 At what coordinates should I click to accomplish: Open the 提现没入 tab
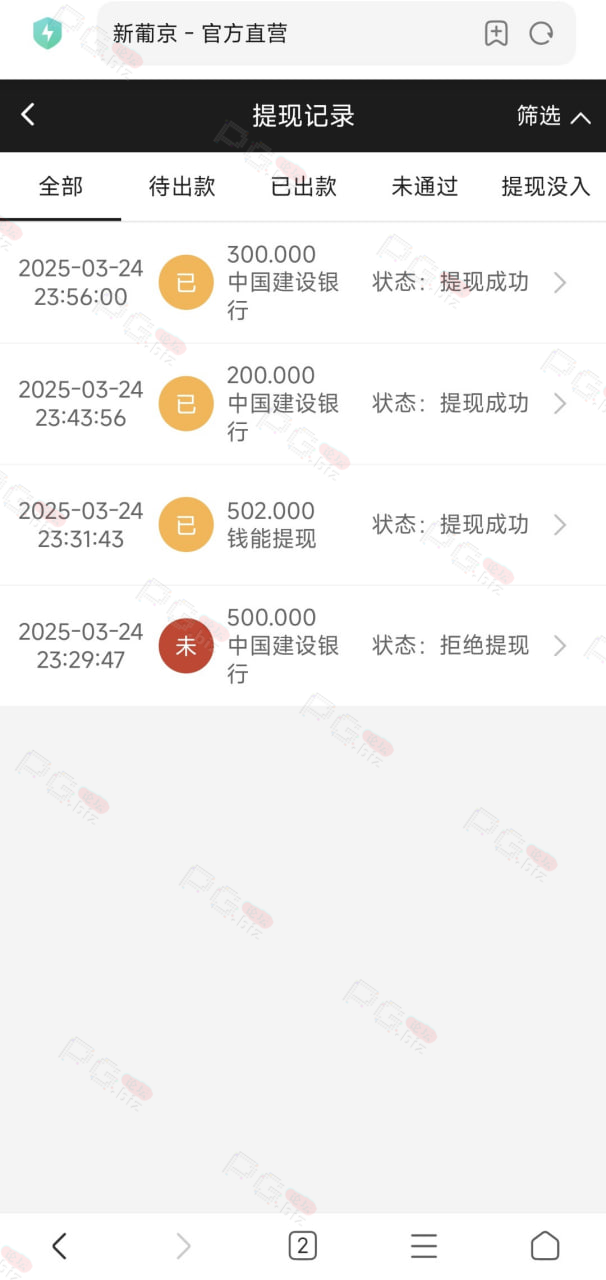545,186
